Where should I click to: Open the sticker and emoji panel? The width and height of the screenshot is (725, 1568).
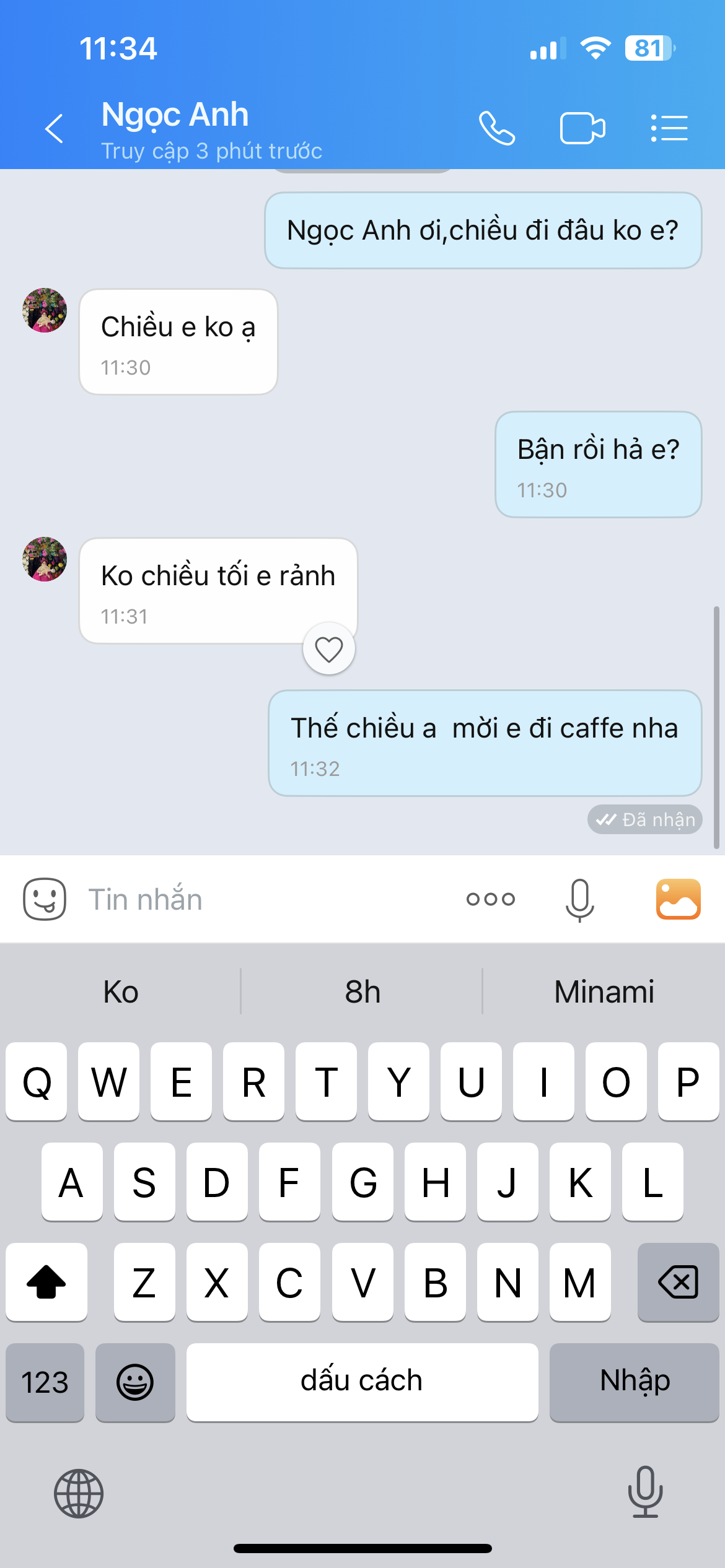(45, 899)
